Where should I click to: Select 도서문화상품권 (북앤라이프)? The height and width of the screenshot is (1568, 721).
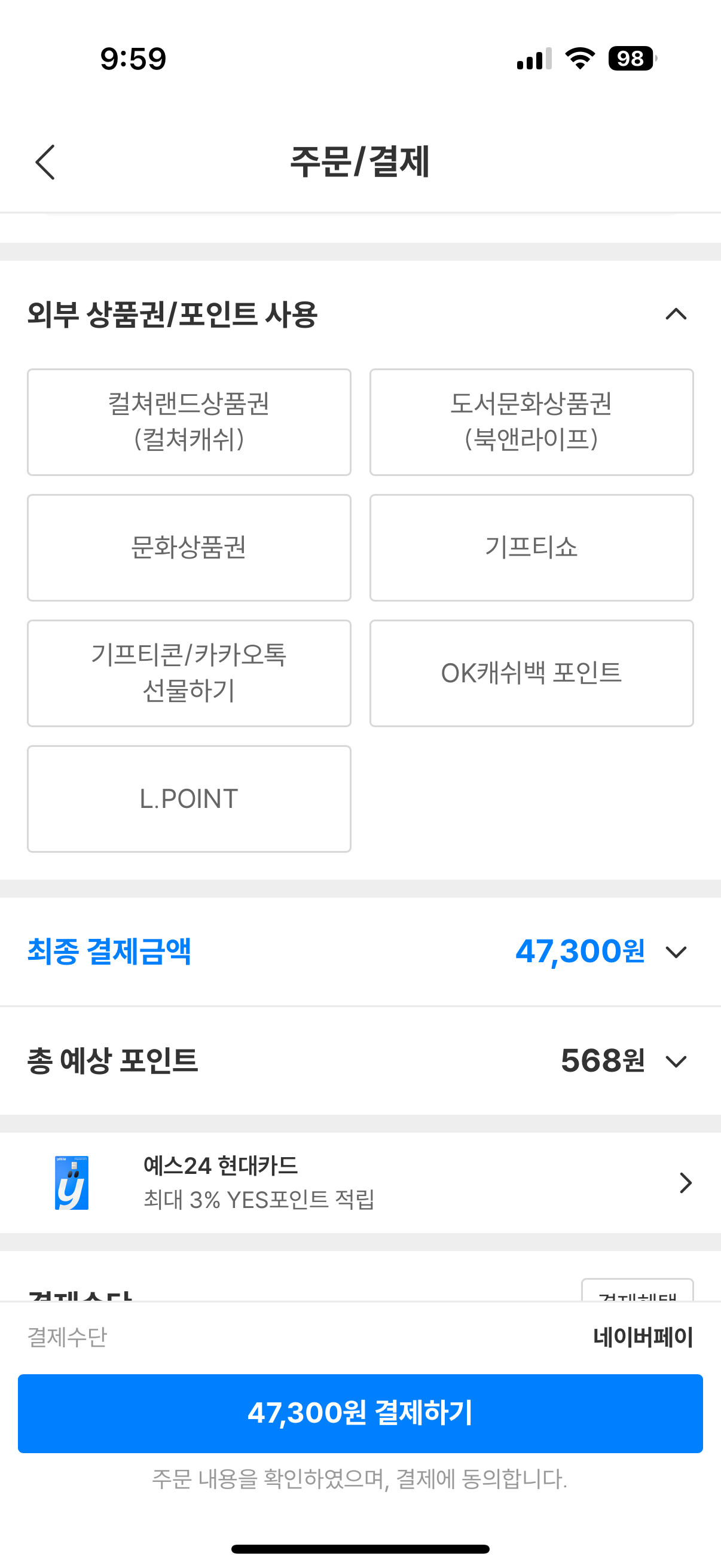[x=531, y=422]
